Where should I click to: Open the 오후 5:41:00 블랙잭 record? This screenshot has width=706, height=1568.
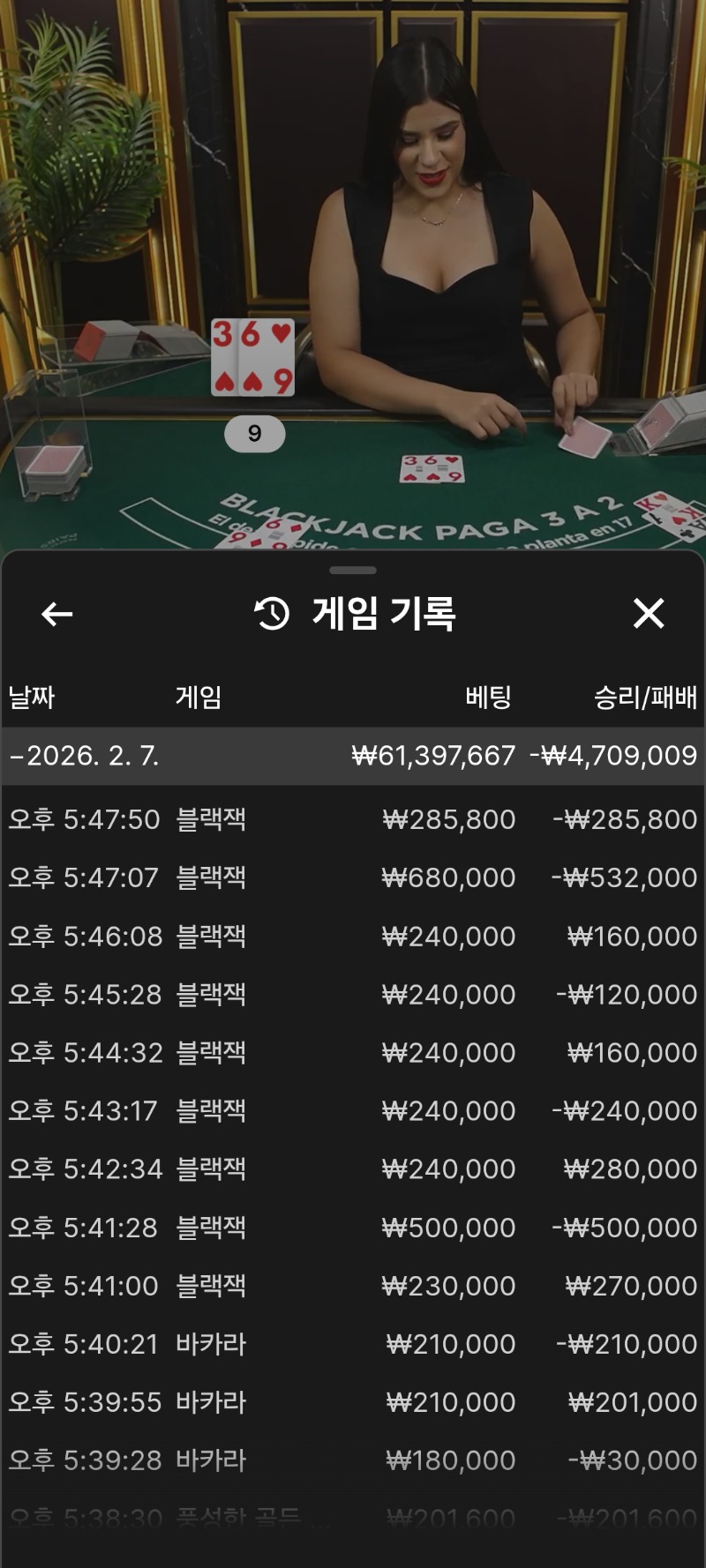coord(353,1285)
